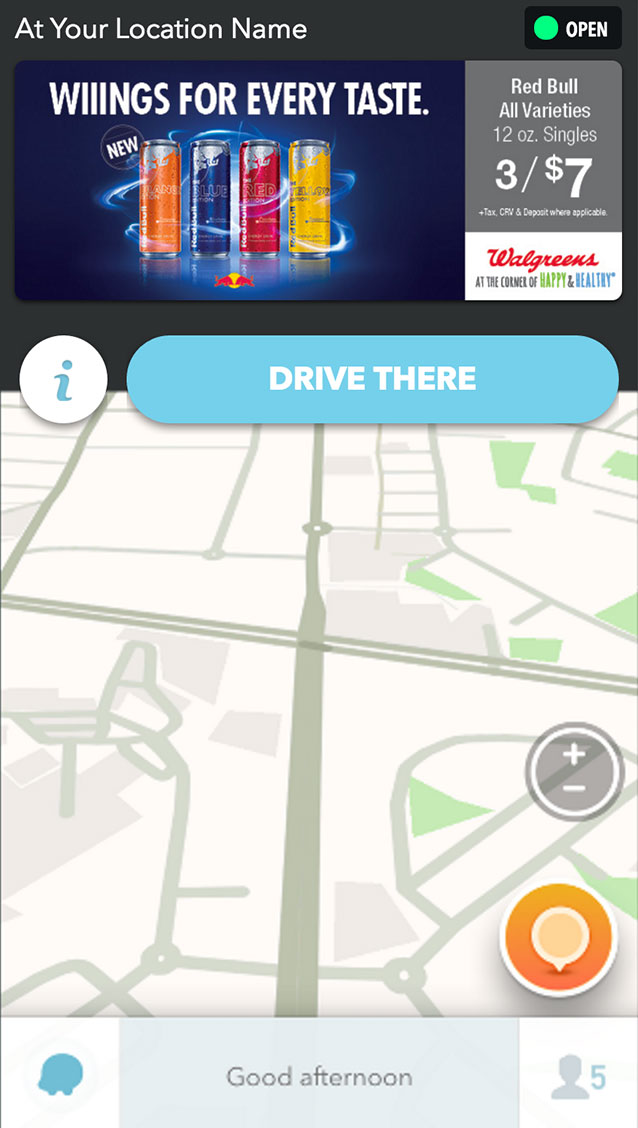638x1128 pixels.
Task: Open the Red Bull Walgreens ad banner
Action: (x=318, y=180)
